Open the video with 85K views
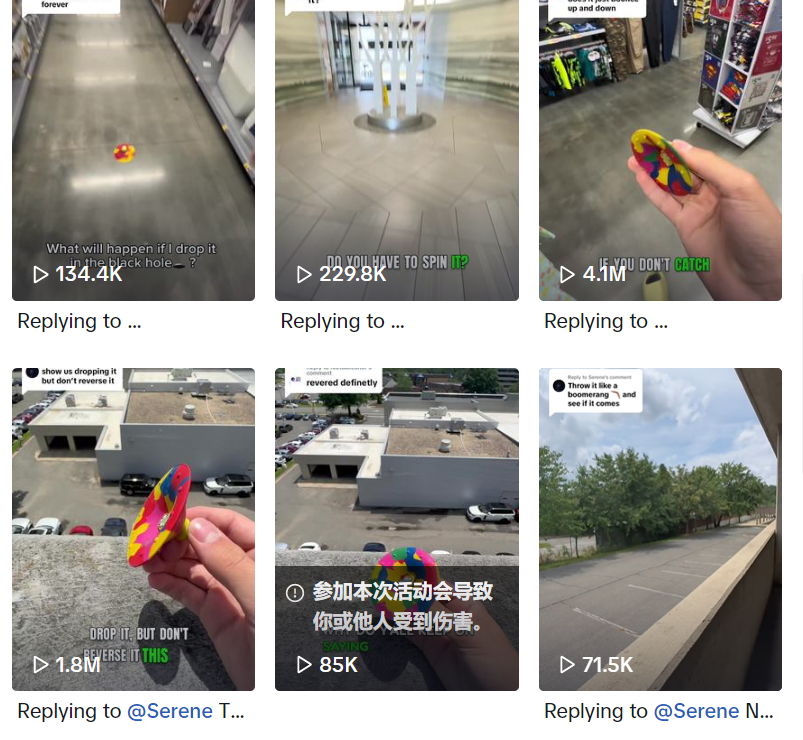 [396, 528]
